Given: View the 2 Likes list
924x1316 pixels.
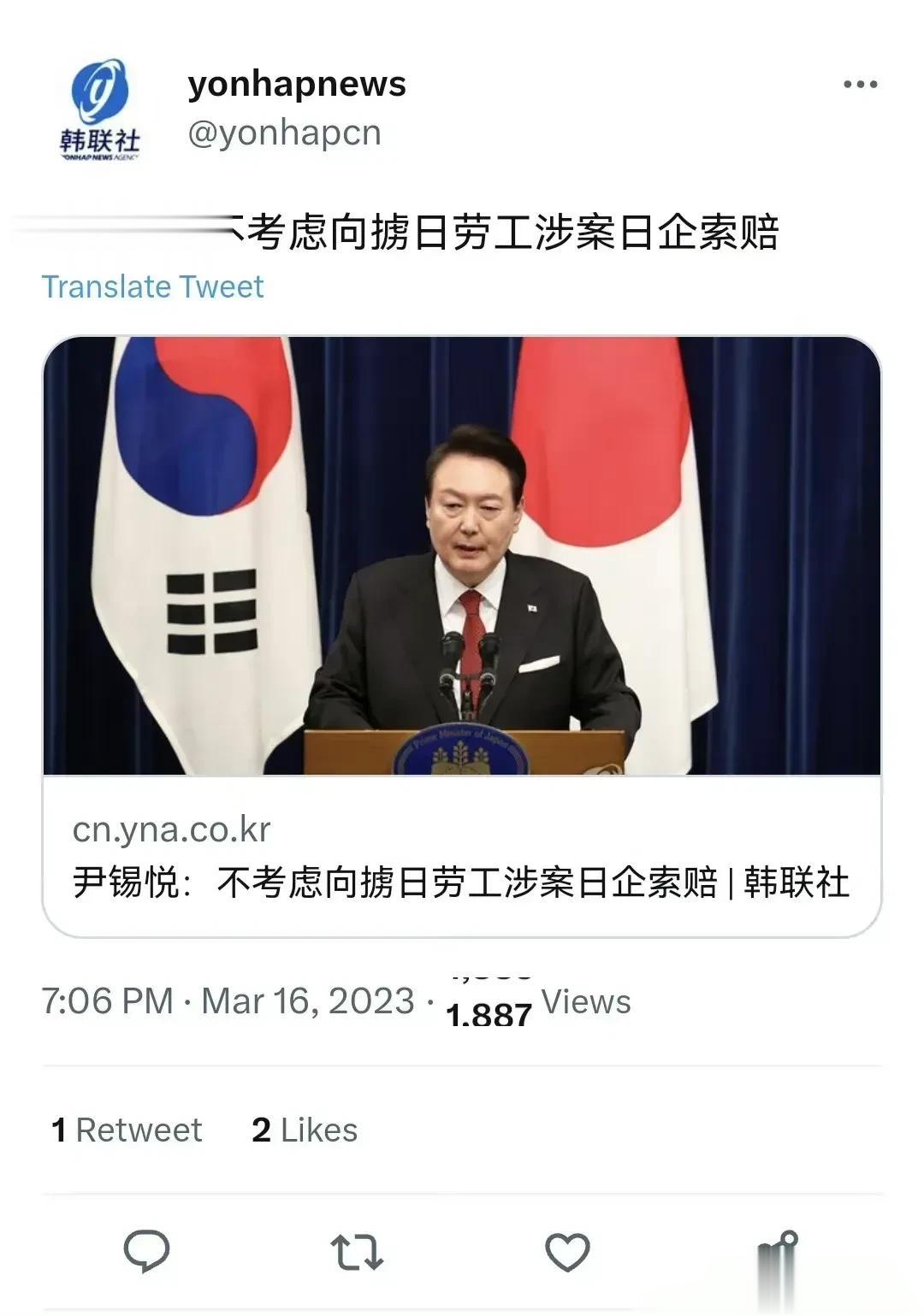Looking at the screenshot, I should coord(305,1130).
